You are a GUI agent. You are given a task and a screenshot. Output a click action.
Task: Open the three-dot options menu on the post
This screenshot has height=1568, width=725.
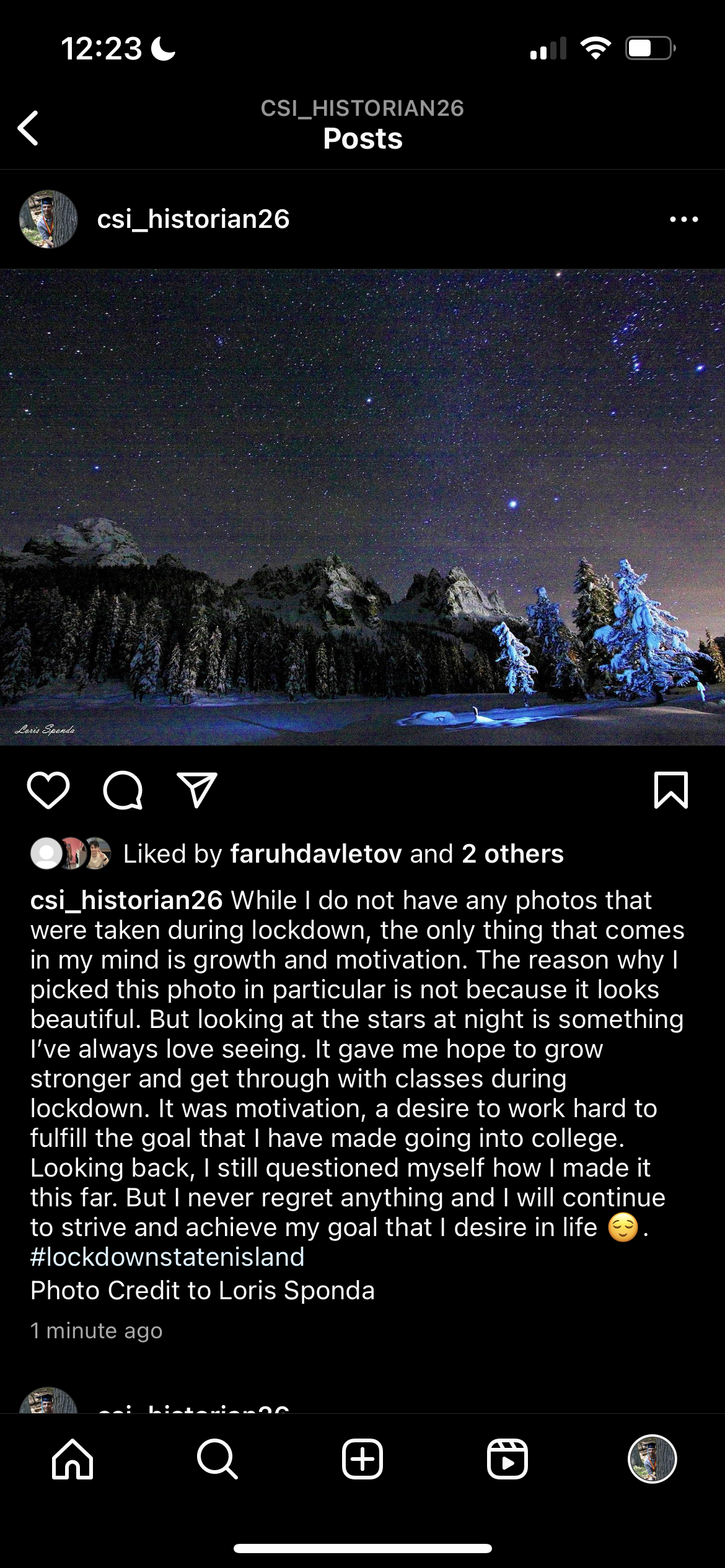pyautogui.click(x=683, y=219)
